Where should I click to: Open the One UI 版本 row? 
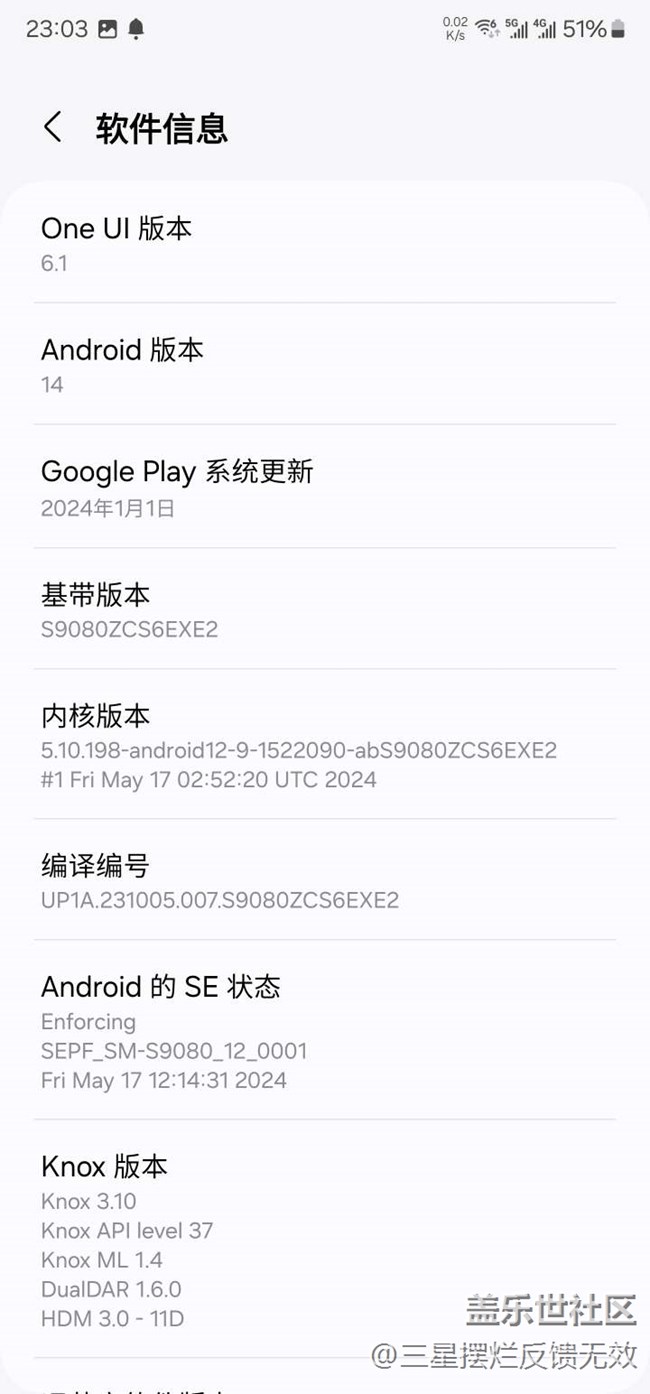click(324, 244)
